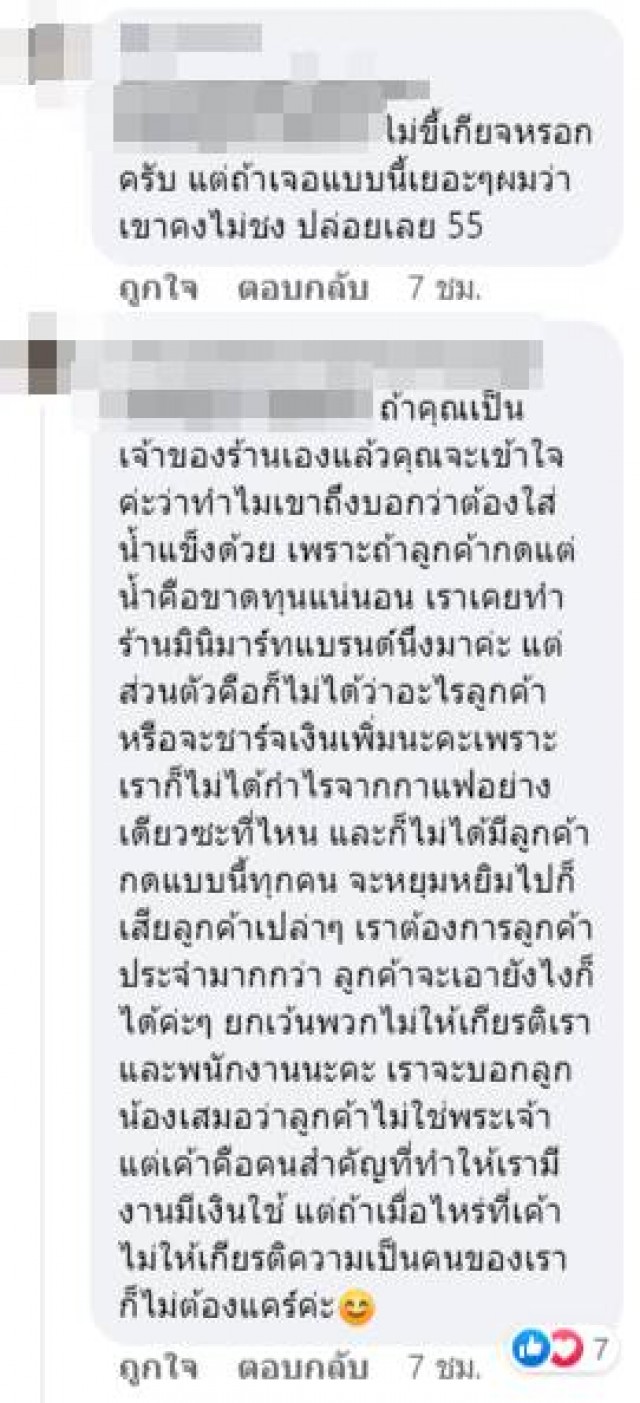Screen dimensions: 640x1403
Task: Like the long comment starting "ถ้าคุณเป็นเจ้าของร้าน"
Action: pyautogui.click(x=158, y=1366)
